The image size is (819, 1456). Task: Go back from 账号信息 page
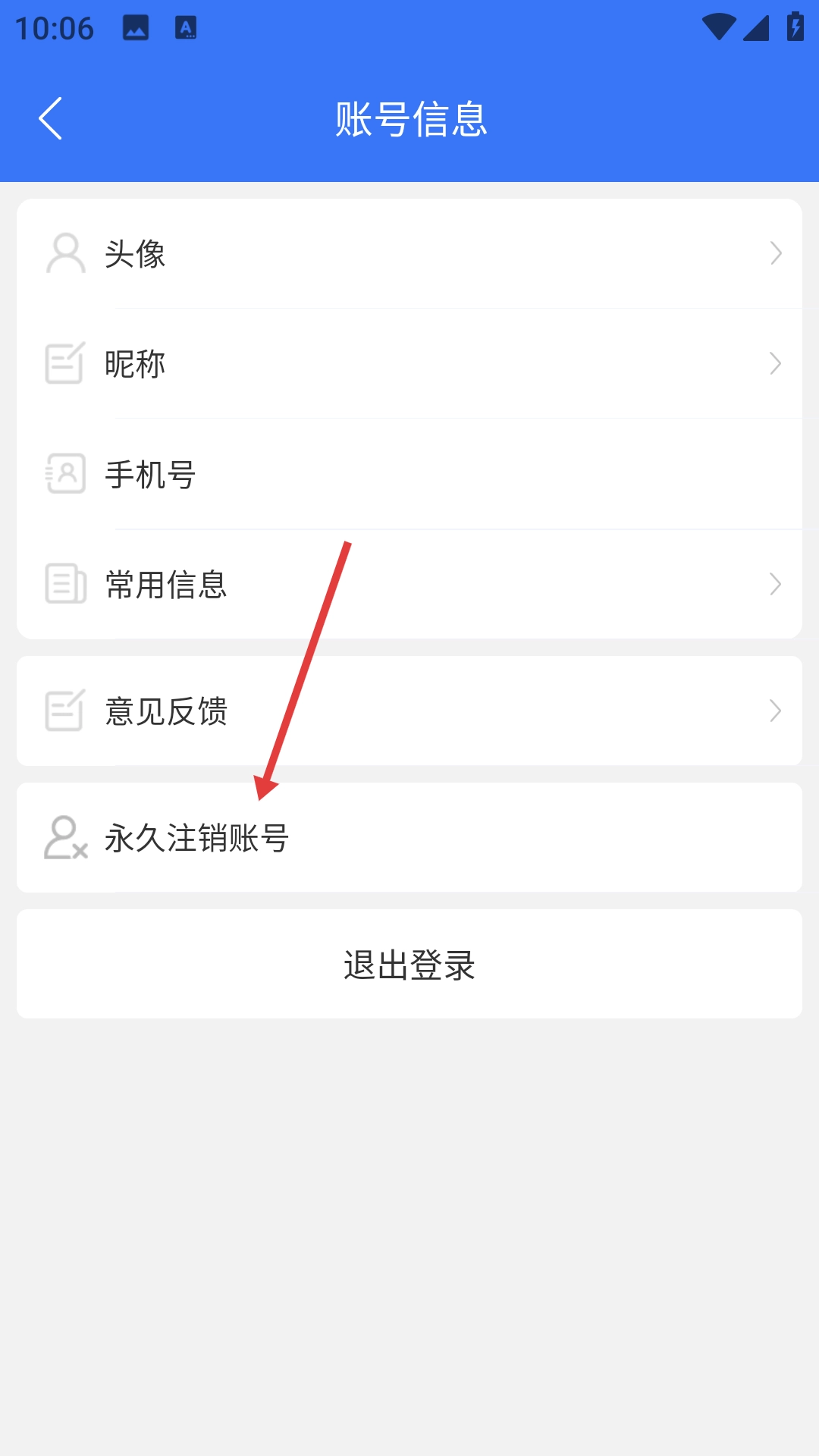tap(50, 119)
